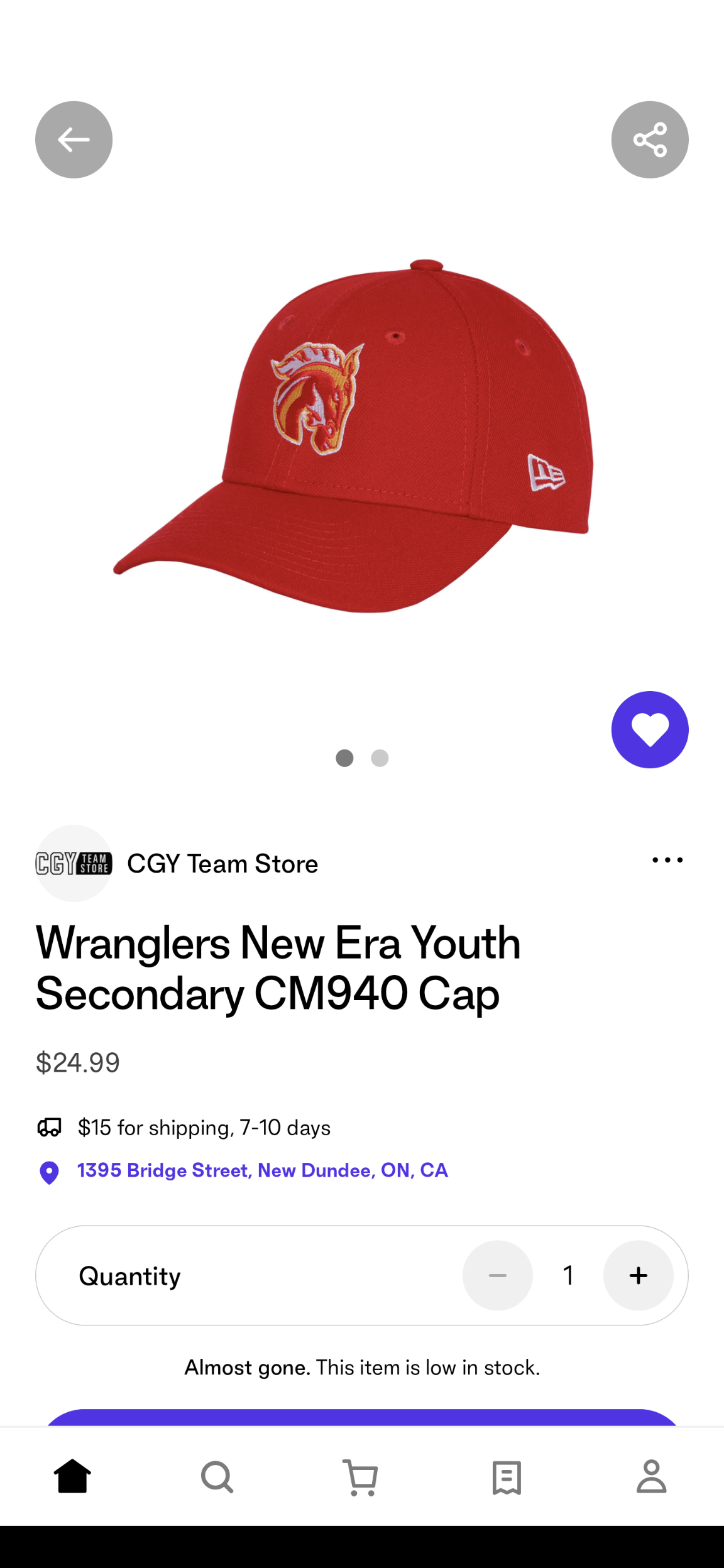Tap the heart to favorite this cap
The width and height of the screenshot is (724, 1568).
click(649, 729)
